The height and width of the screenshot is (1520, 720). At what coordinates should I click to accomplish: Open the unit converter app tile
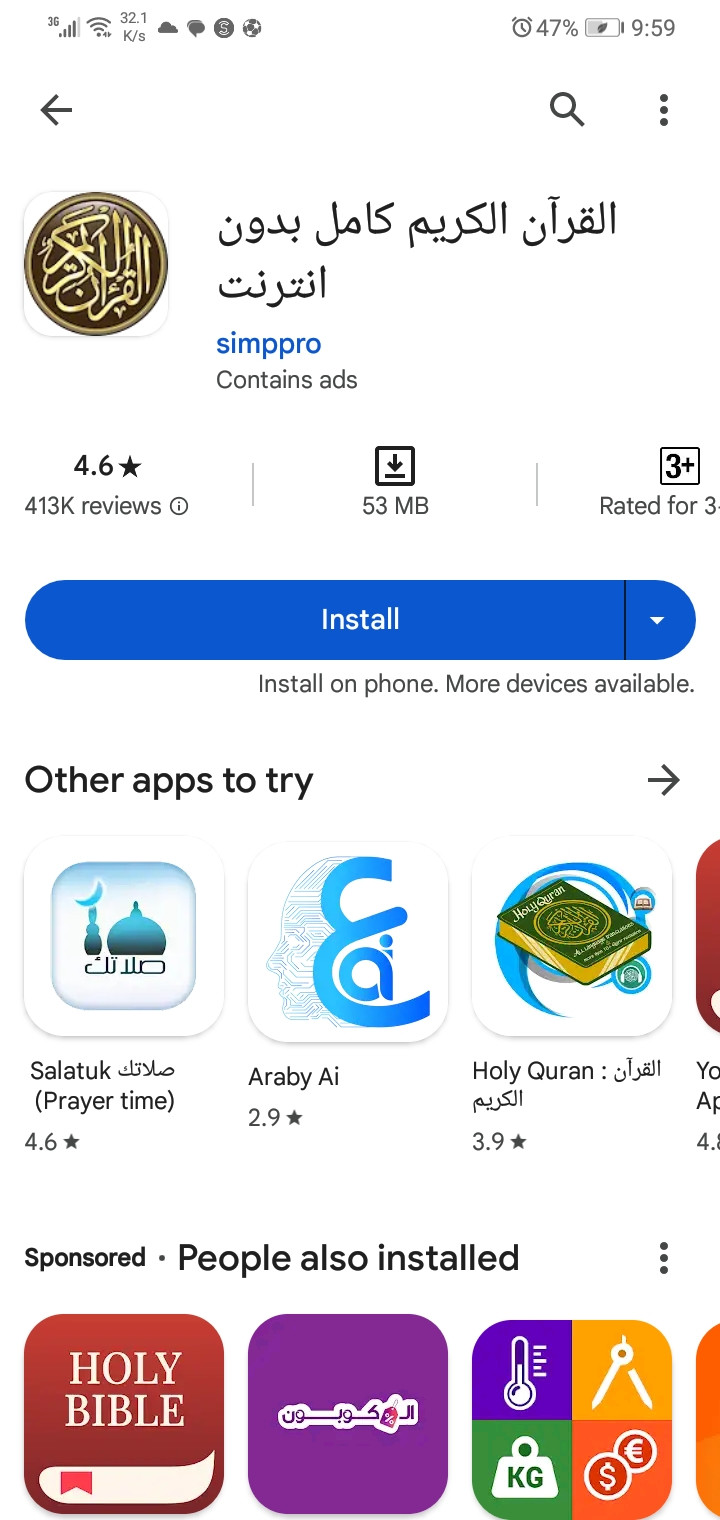[572, 1413]
